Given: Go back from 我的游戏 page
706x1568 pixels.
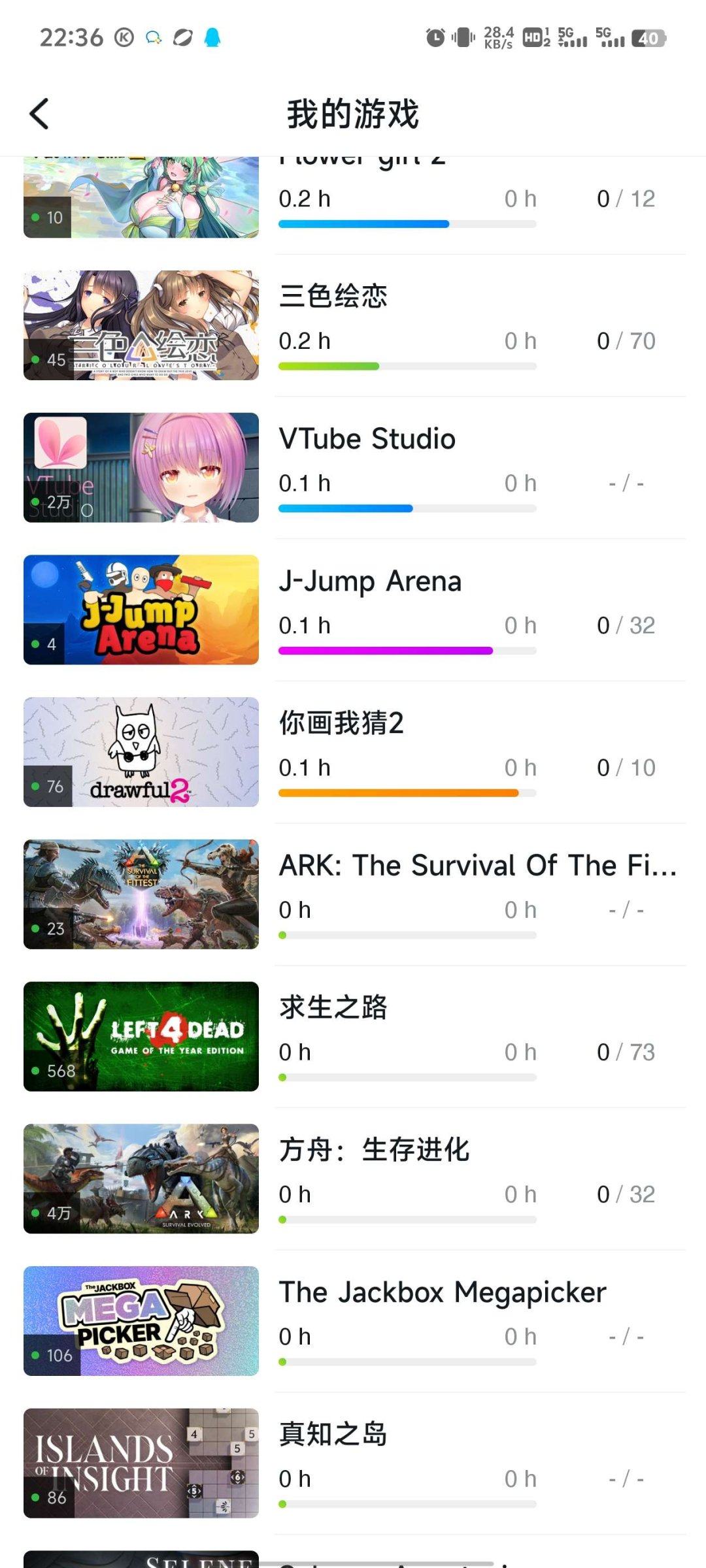Looking at the screenshot, I should pyautogui.click(x=39, y=114).
